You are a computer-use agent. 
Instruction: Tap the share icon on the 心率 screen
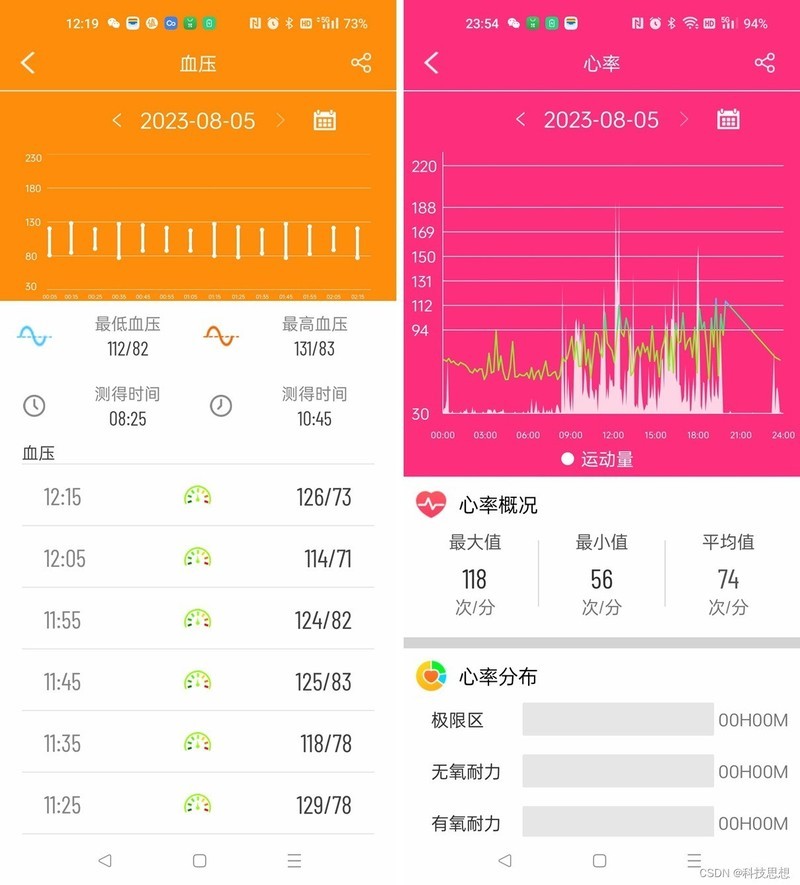[x=766, y=62]
